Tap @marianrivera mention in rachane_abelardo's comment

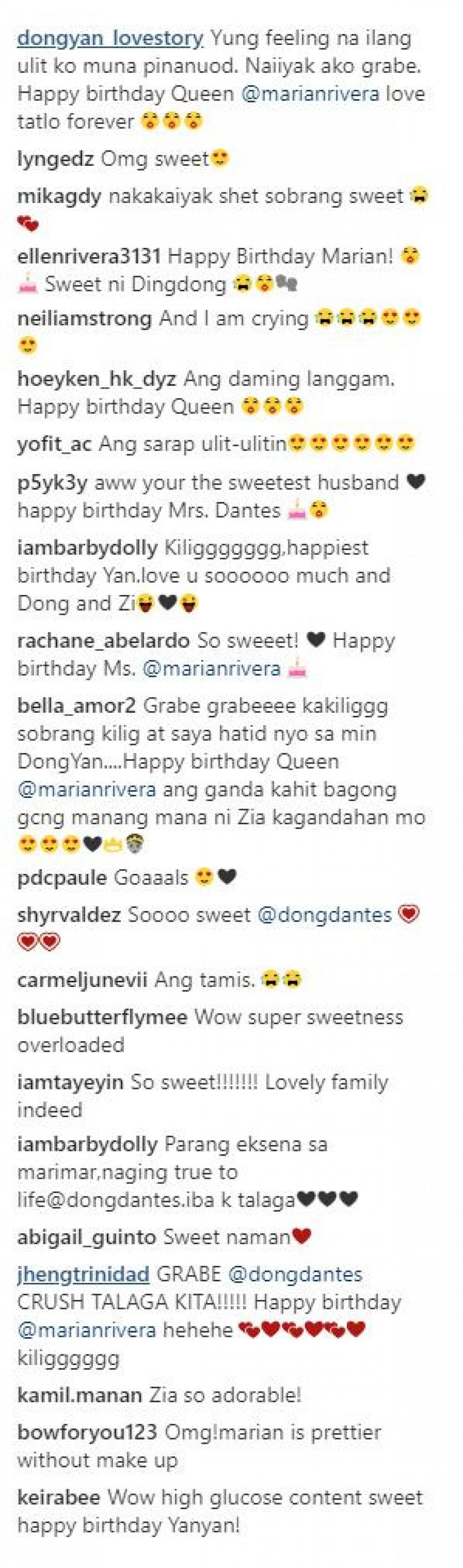(x=211, y=668)
